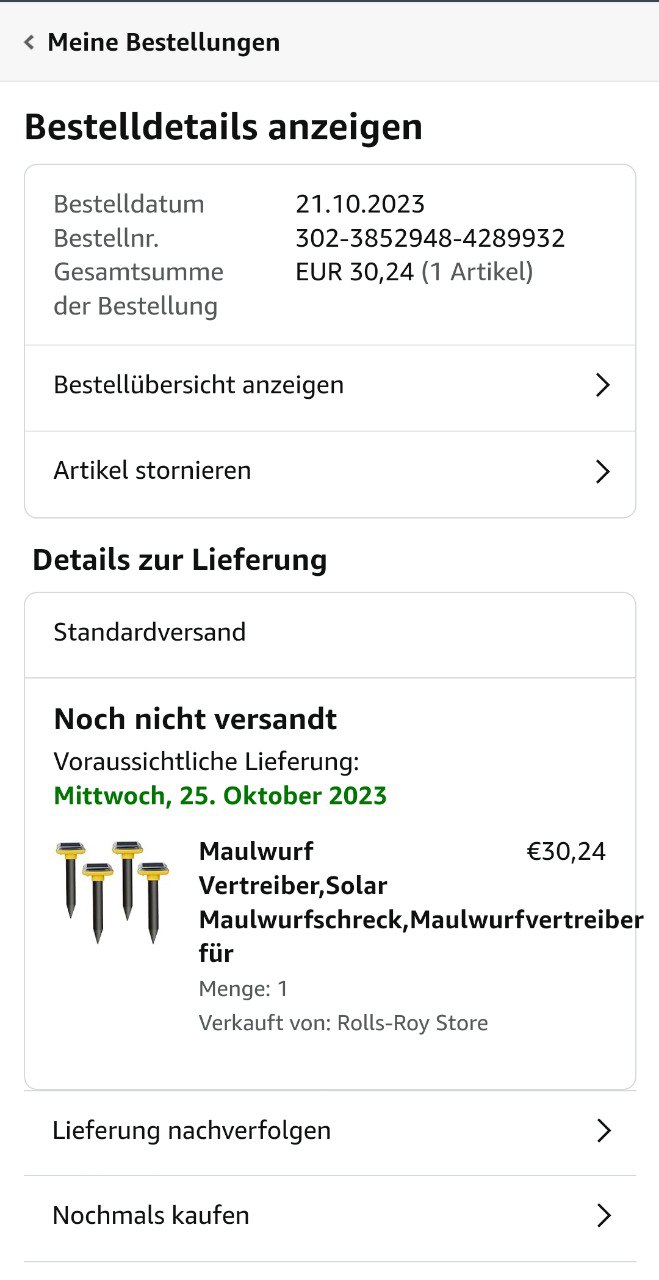
Task: Go back to Meine Bestellungen
Action: pos(150,42)
